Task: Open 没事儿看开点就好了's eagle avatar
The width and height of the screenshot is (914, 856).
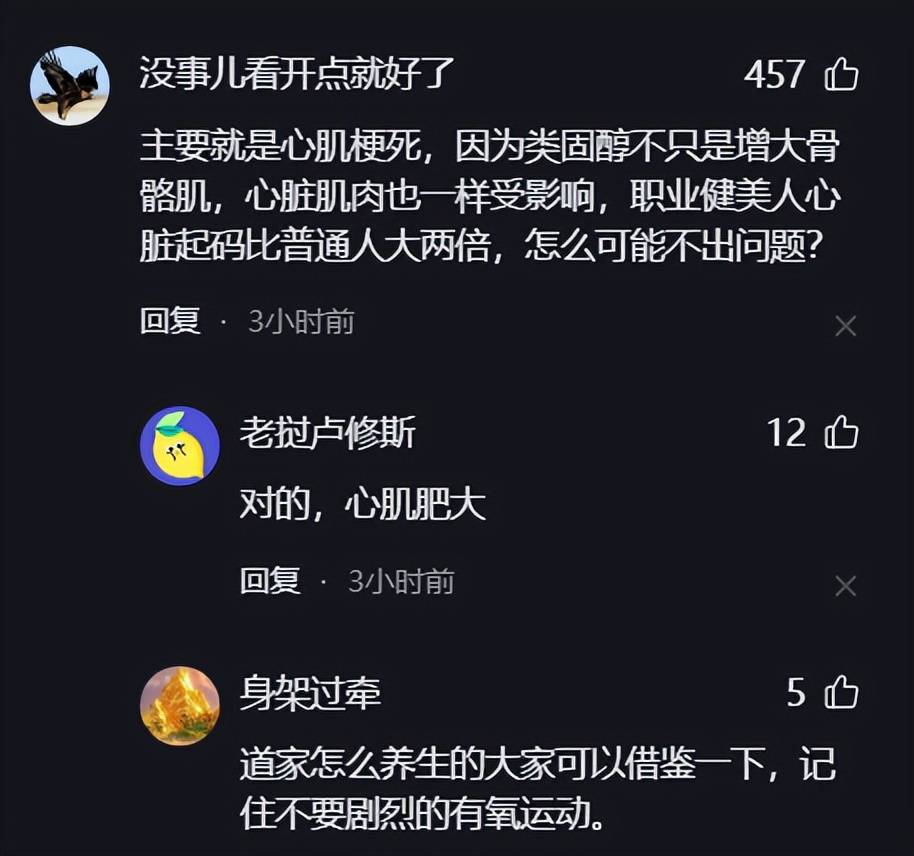Action: (x=69, y=86)
